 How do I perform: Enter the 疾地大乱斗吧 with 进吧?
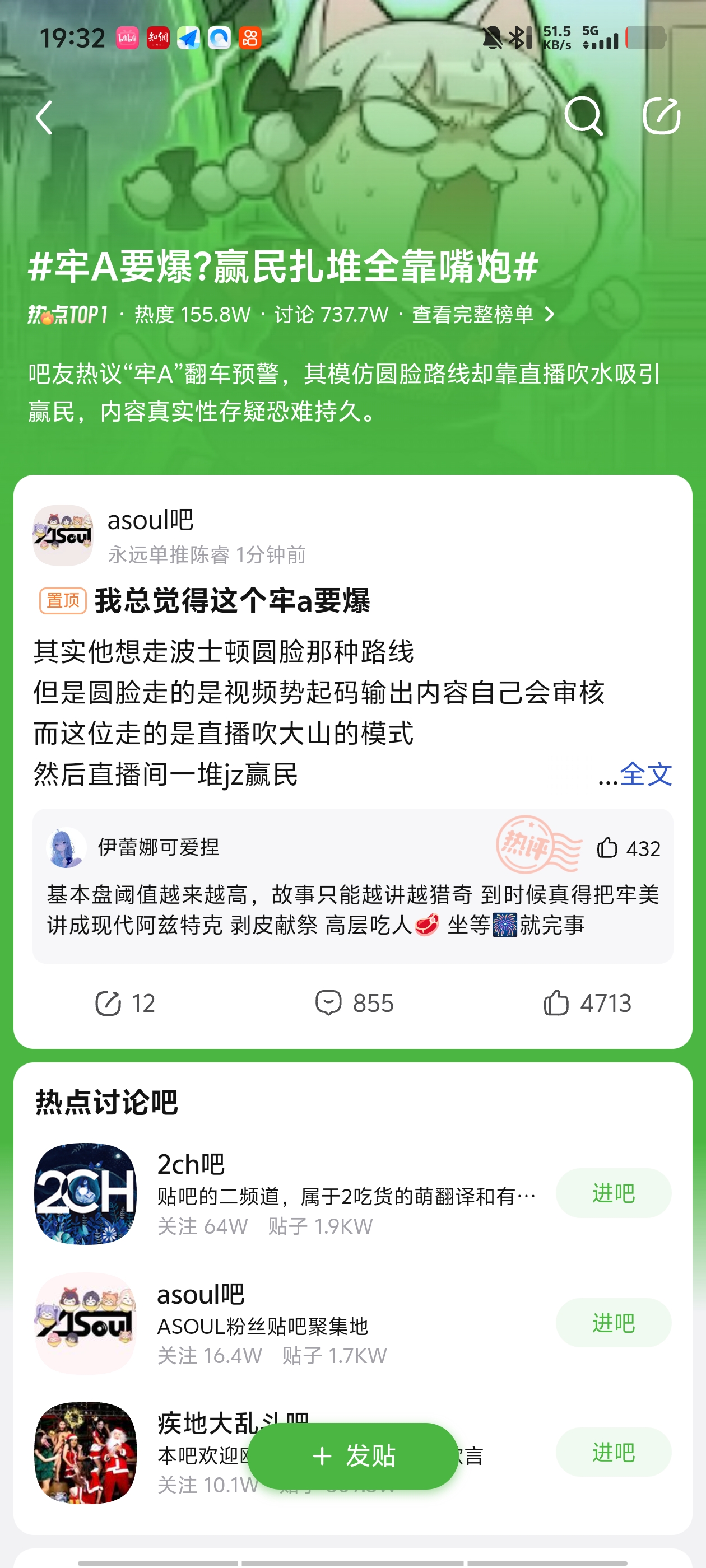[x=614, y=1452]
